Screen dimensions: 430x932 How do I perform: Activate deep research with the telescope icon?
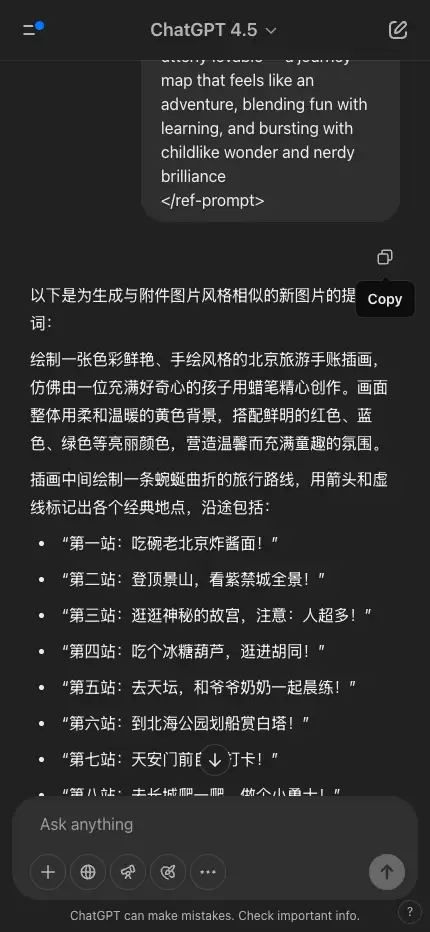(x=128, y=872)
